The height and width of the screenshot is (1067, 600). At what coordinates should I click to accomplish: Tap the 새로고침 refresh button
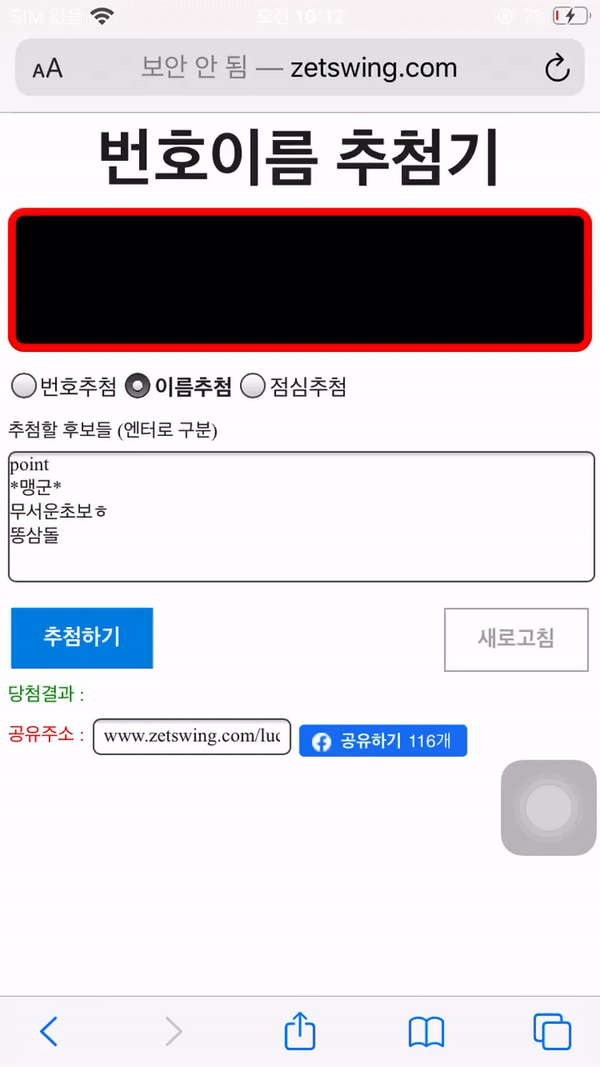point(516,638)
